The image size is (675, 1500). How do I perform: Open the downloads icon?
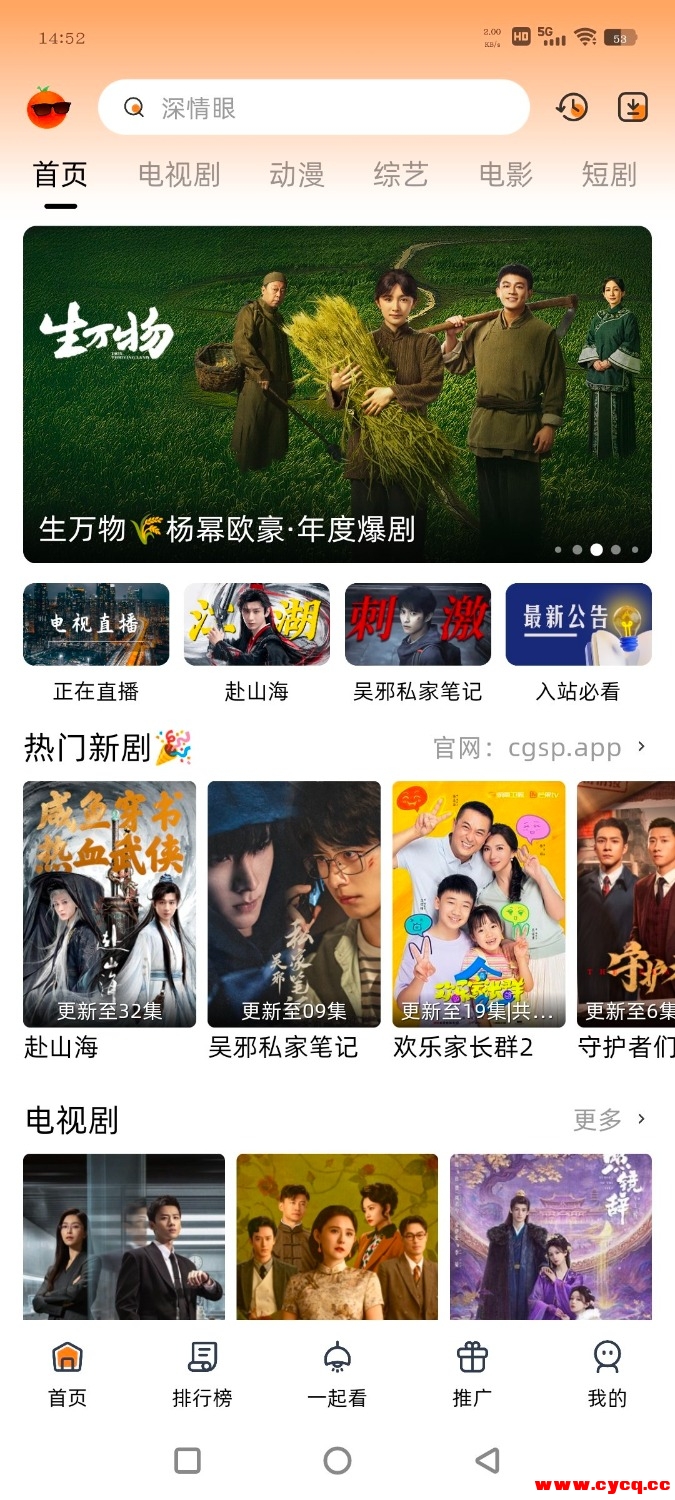pos(632,107)
